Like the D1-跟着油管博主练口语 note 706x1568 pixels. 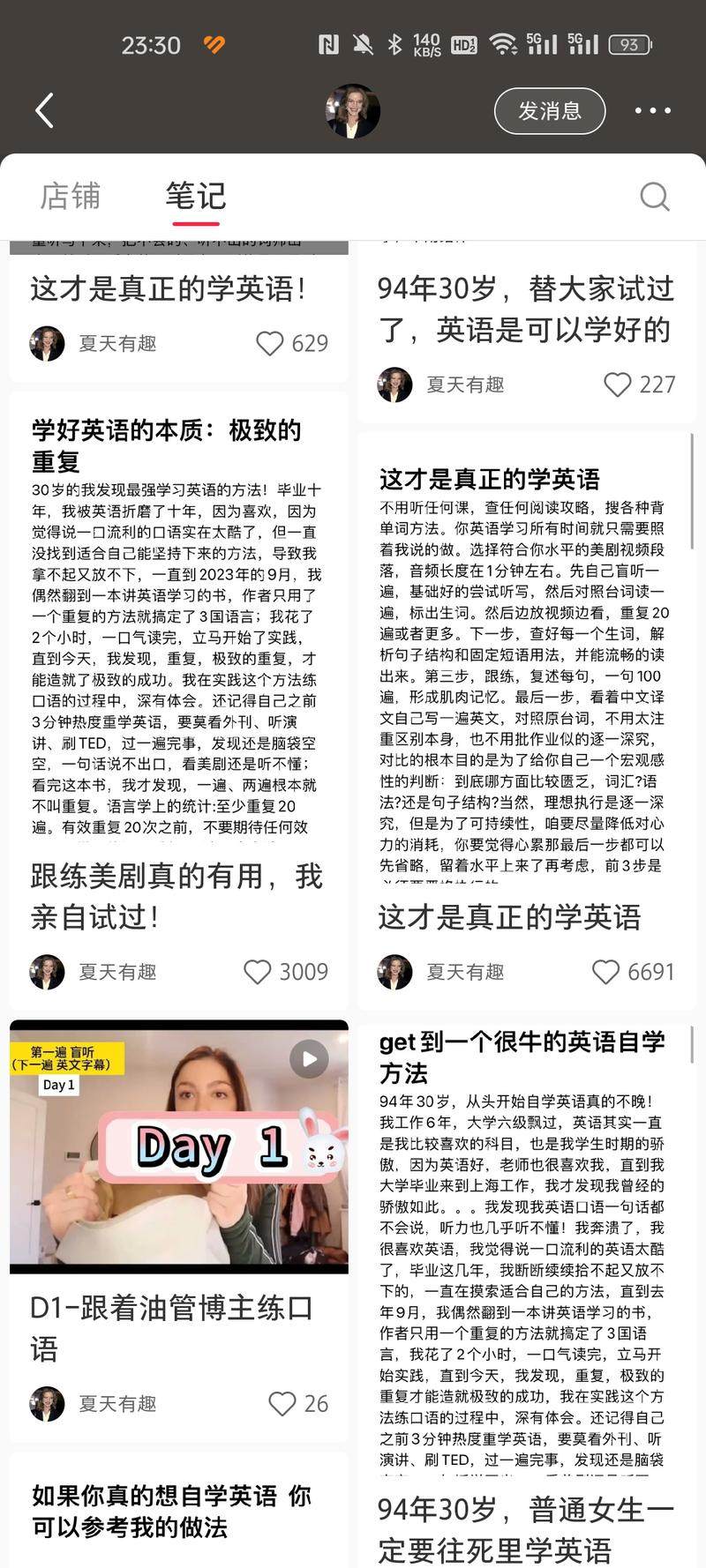282,1403
